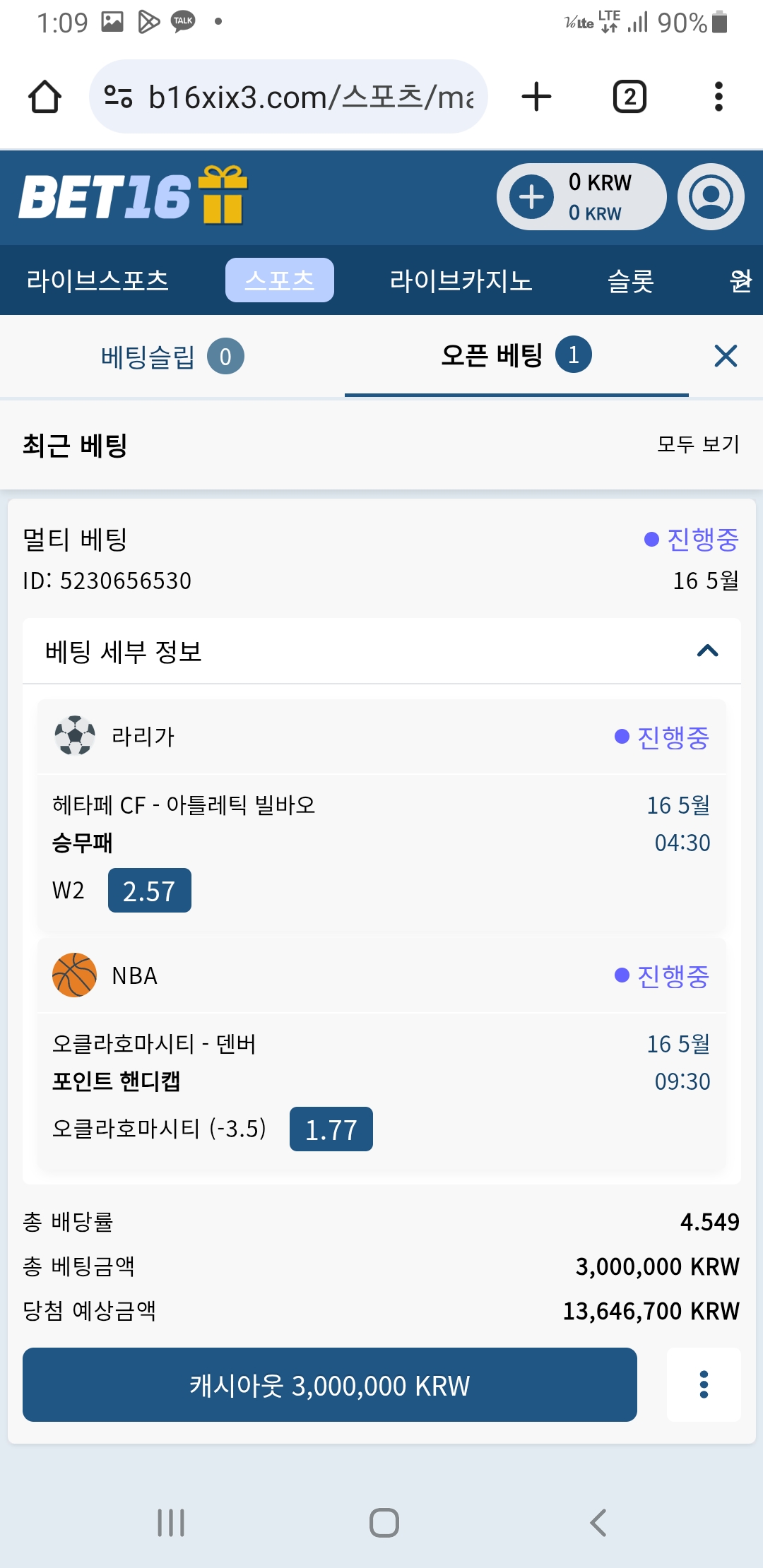Switch to 라이브스포츠 section
This screenshot has width=763, height=1568.
click(x=97, y=280)
